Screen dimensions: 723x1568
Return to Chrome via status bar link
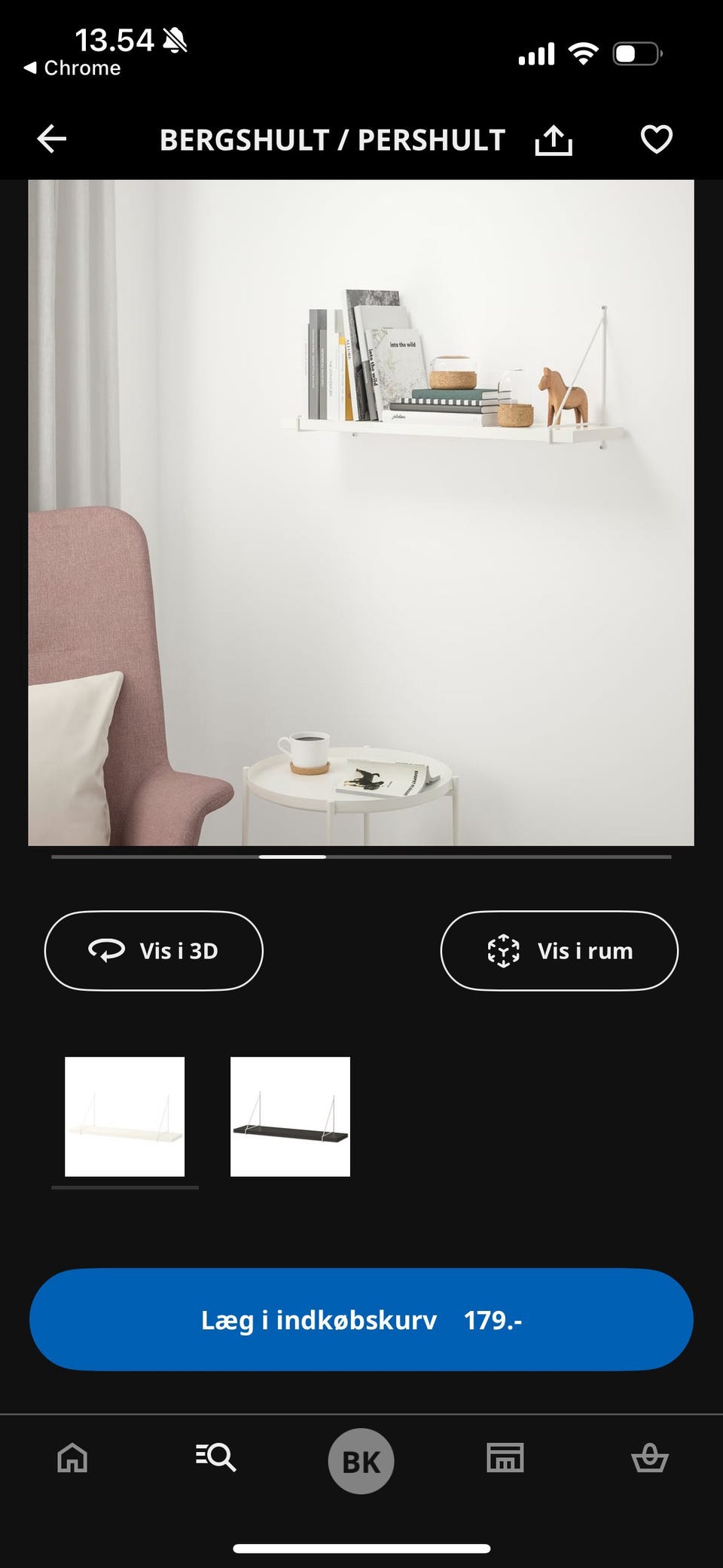pyautogui.click(x=72, y=67)
